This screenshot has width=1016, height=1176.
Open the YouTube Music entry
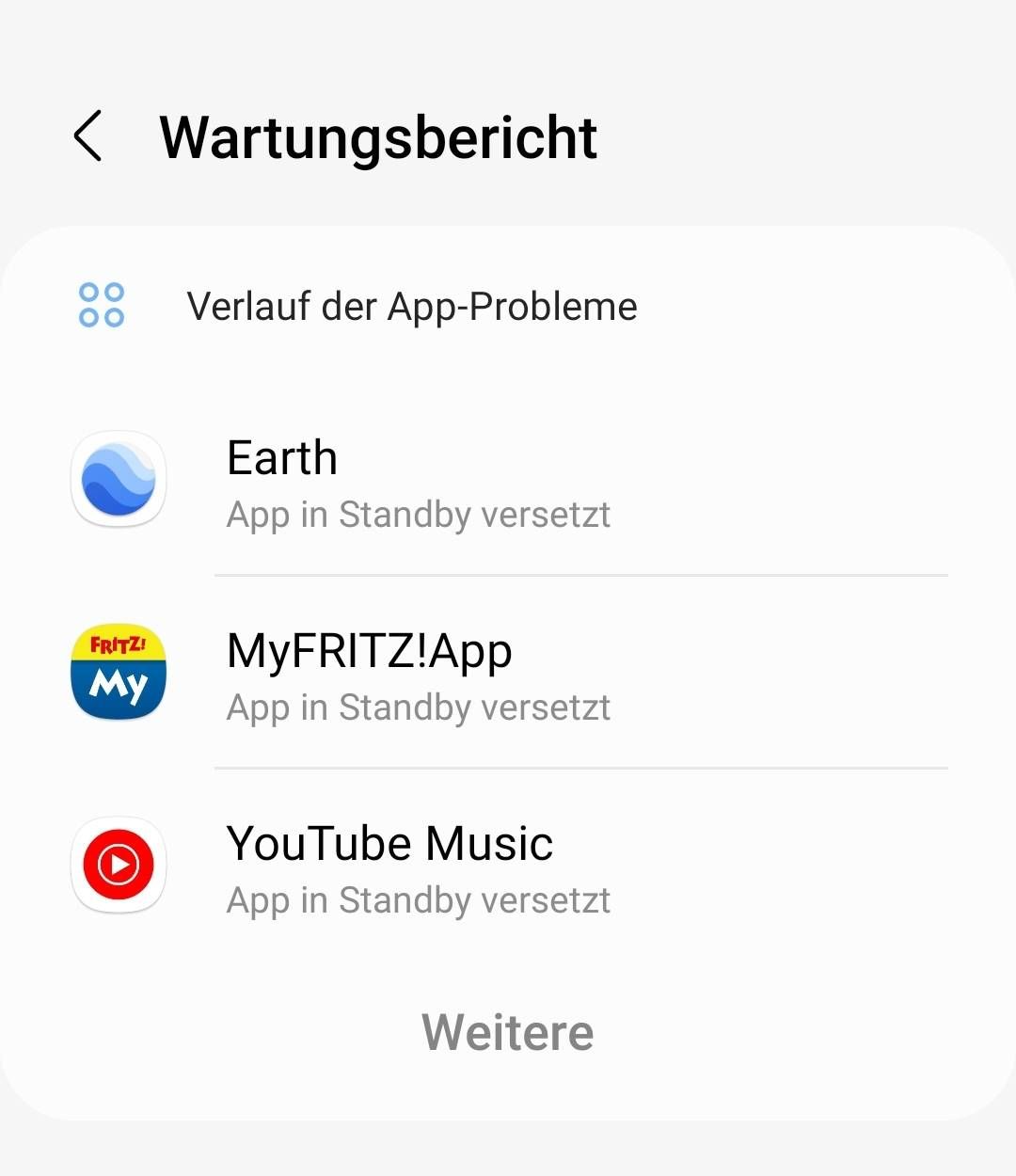508,867
